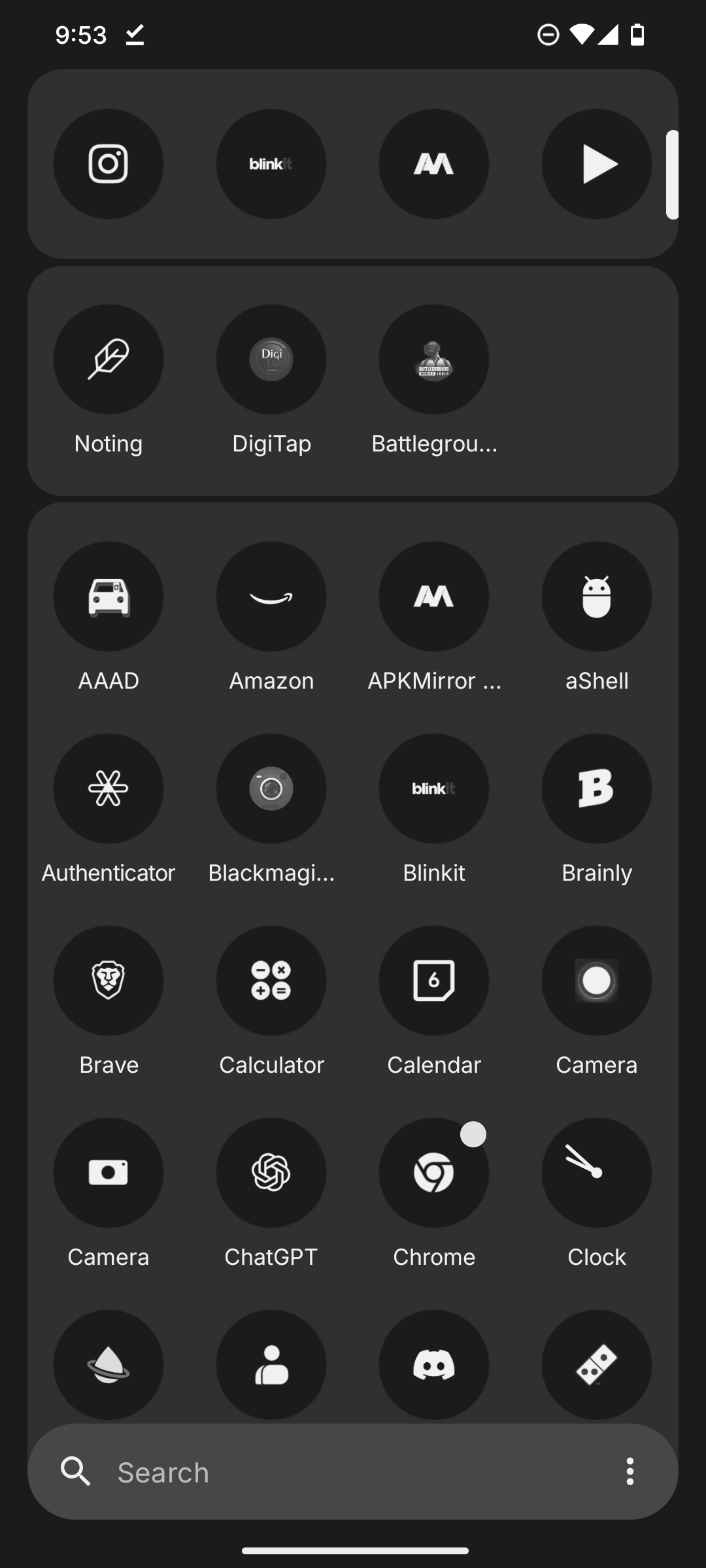Open the Authenticator app
The height and width of the screenshot is (1568, 706).
[109, 789]
